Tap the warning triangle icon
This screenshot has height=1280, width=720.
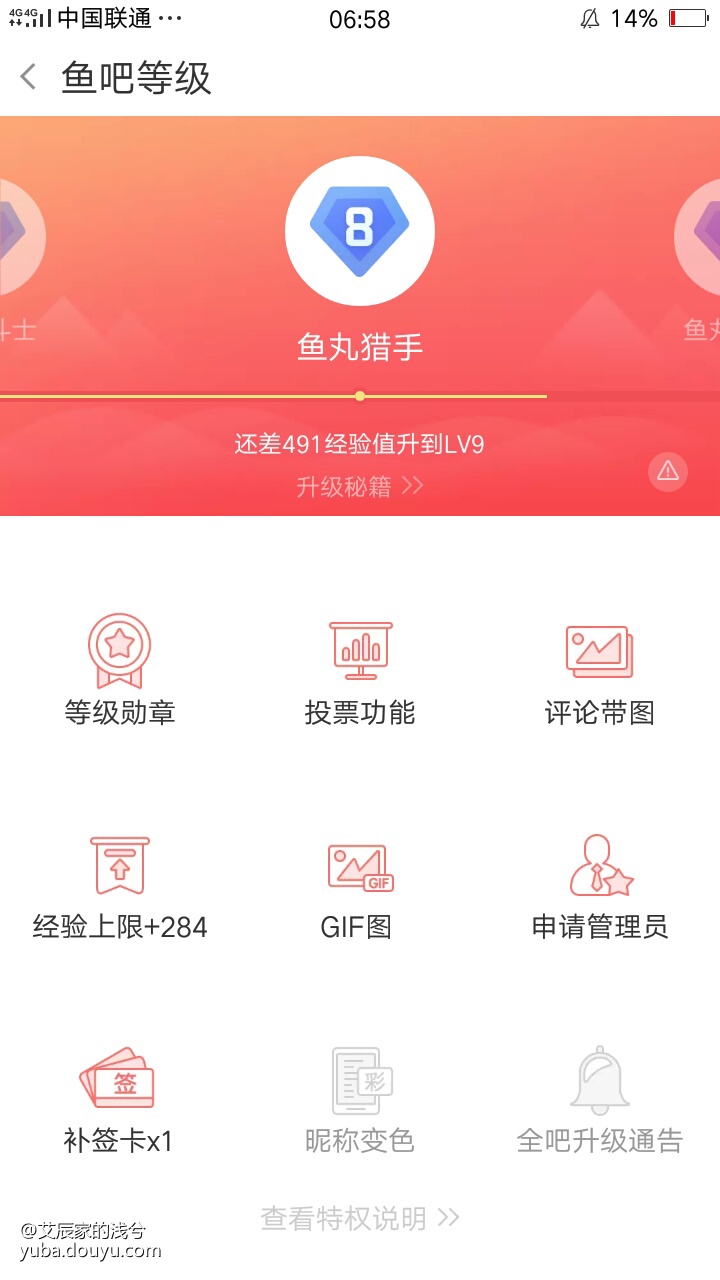coord(667,471)
